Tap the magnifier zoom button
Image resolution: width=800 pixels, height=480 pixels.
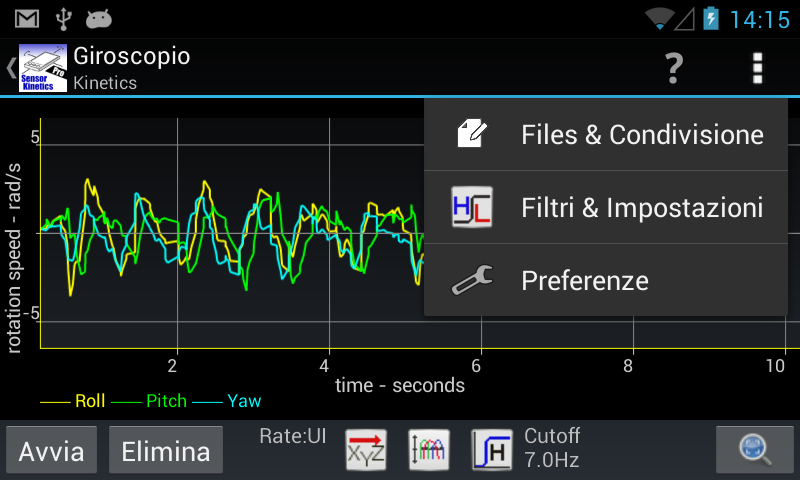pyautogui.click(x=755, y=450)
